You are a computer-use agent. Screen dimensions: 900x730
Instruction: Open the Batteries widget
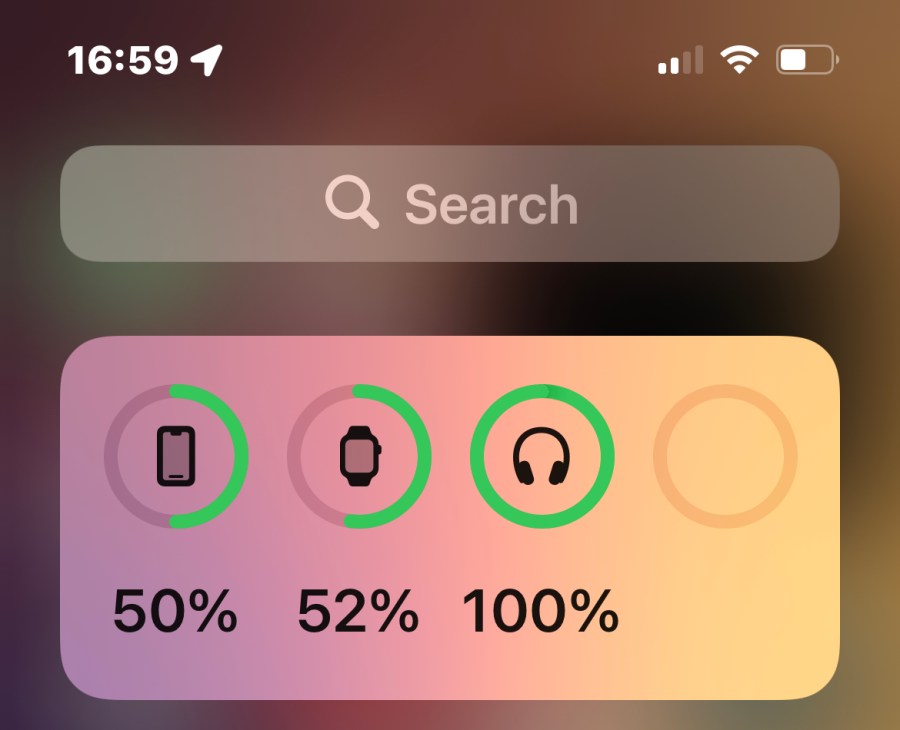450,518
